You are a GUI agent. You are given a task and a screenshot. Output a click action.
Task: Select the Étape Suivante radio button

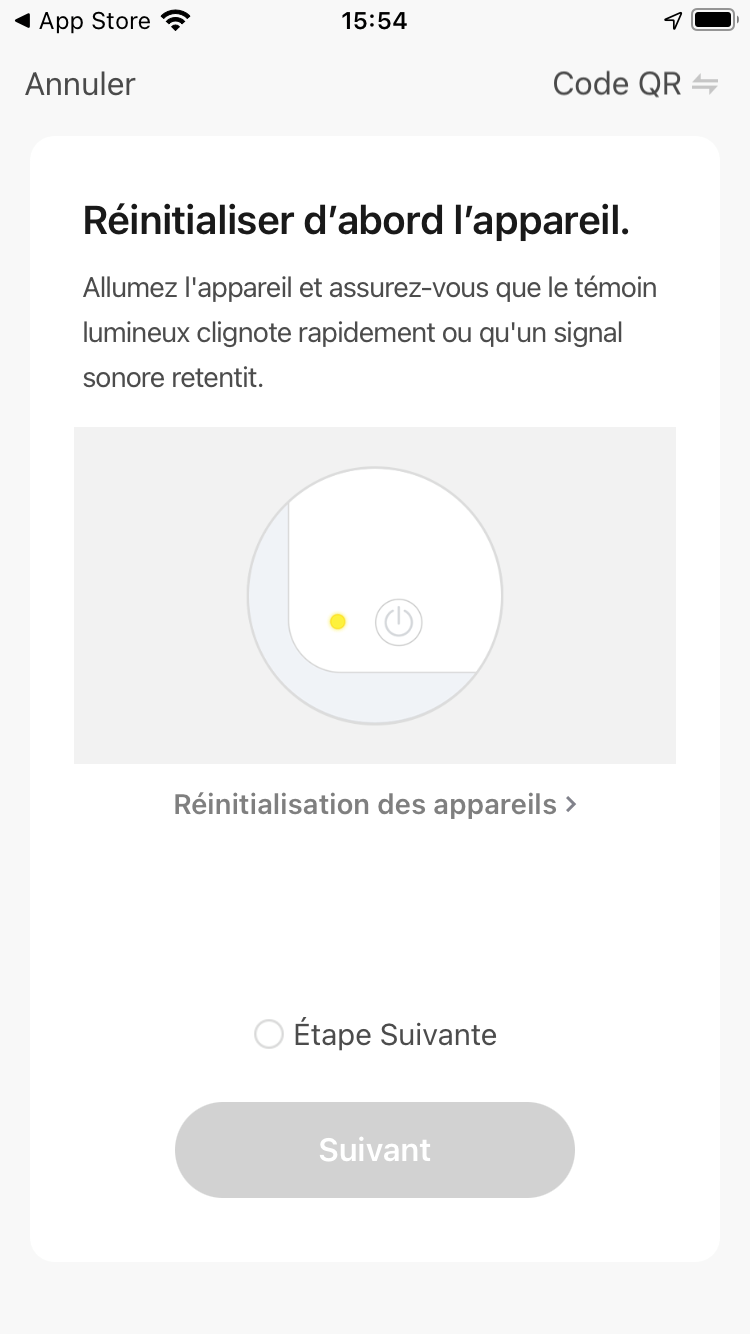click(x=269, y=1034)
